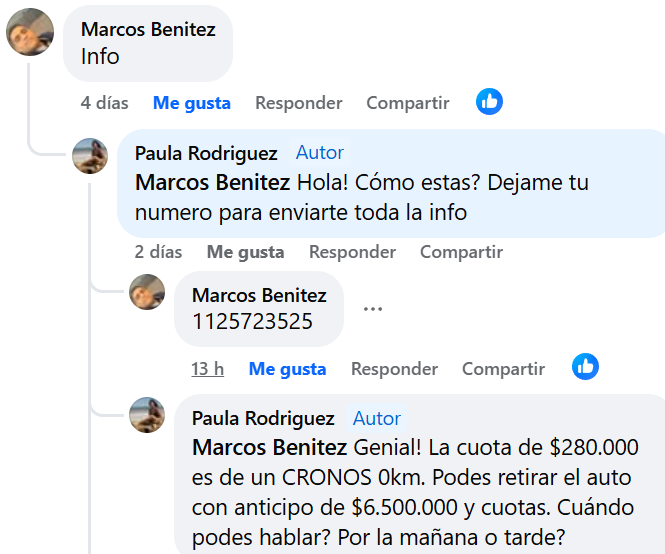Tap the Marcos Benitez mention in the 'Hola!' reply

213,183
